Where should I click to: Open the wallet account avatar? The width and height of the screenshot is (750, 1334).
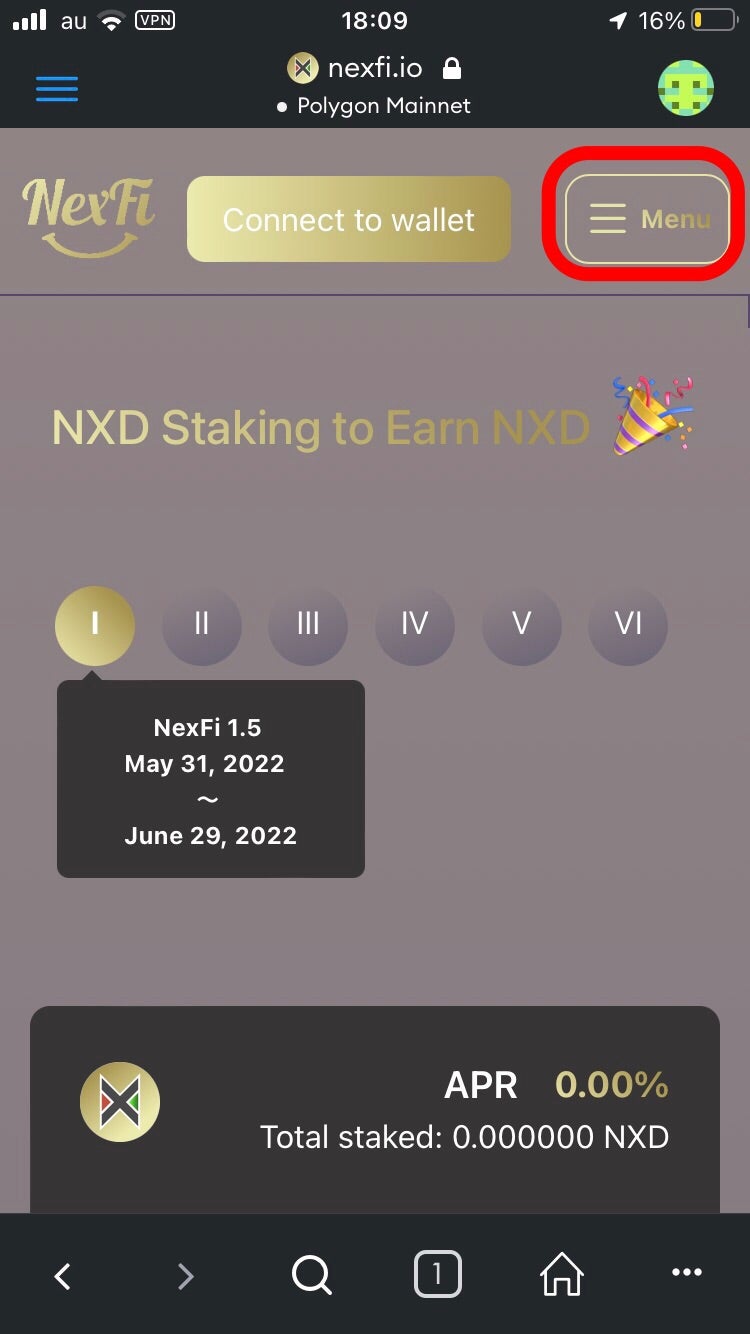(x=686, y=88)
